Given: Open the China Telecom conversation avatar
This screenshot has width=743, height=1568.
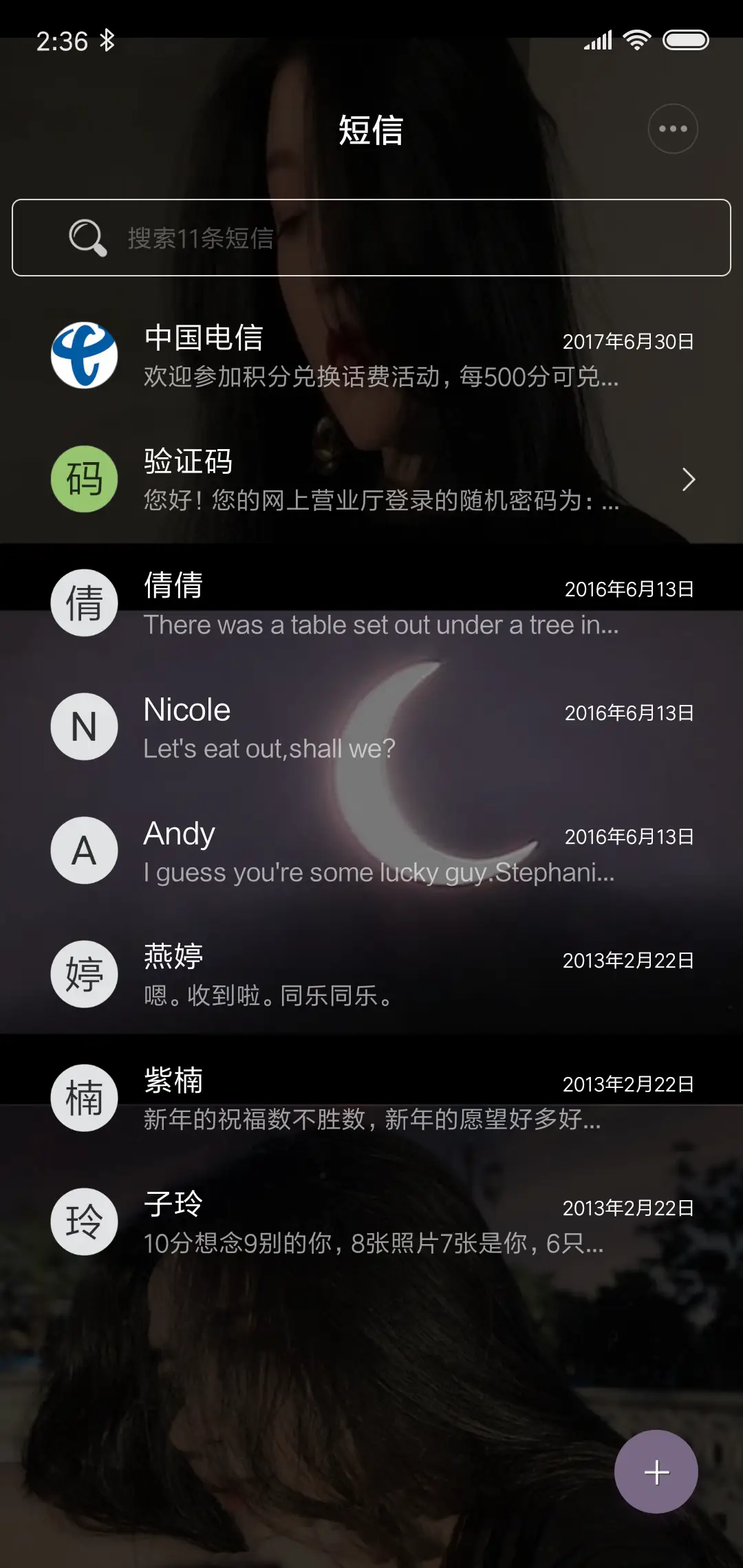Looking at the screenshot, I should [x=84, y=356].
